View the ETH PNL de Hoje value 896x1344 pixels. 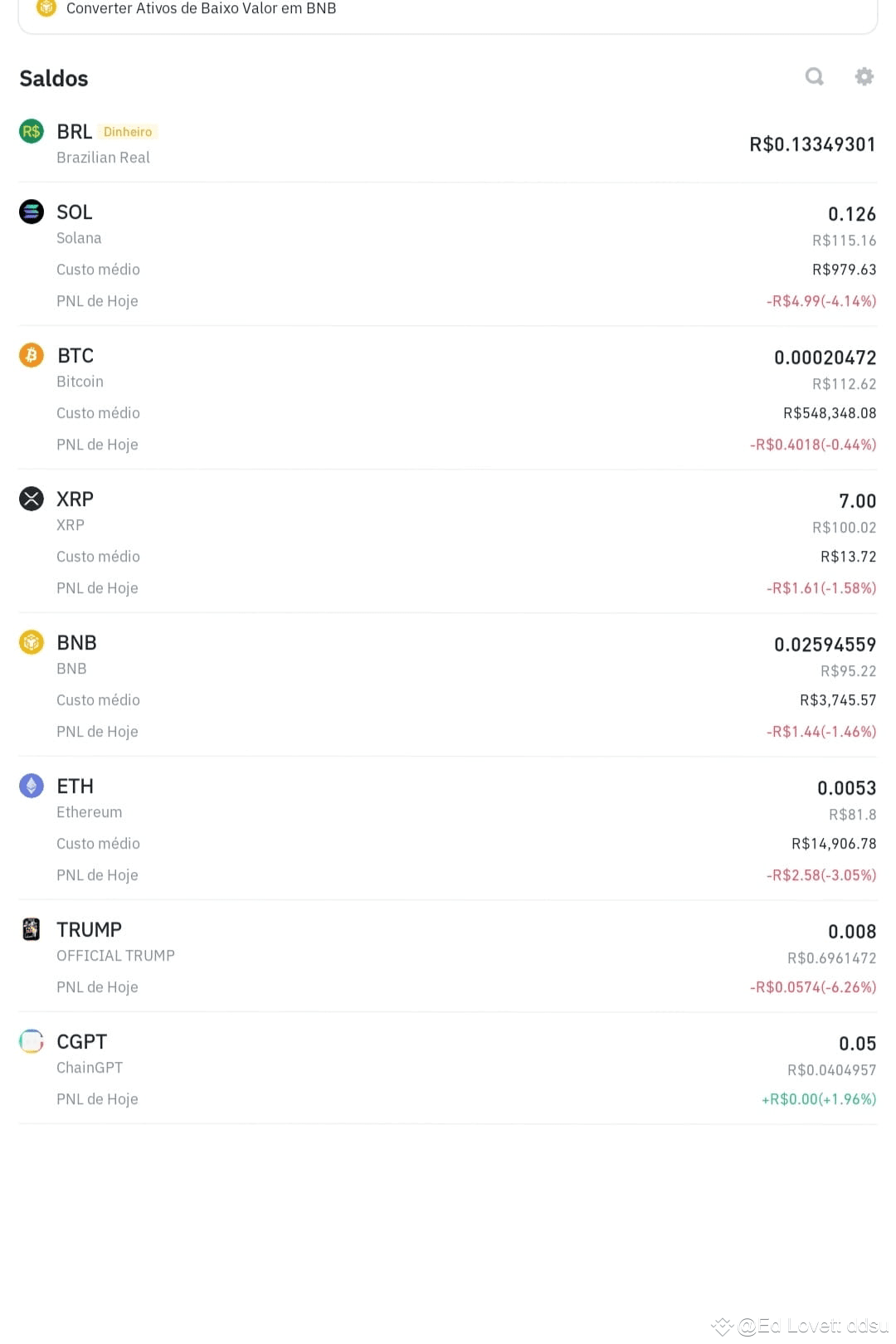(x=821, y=874)
